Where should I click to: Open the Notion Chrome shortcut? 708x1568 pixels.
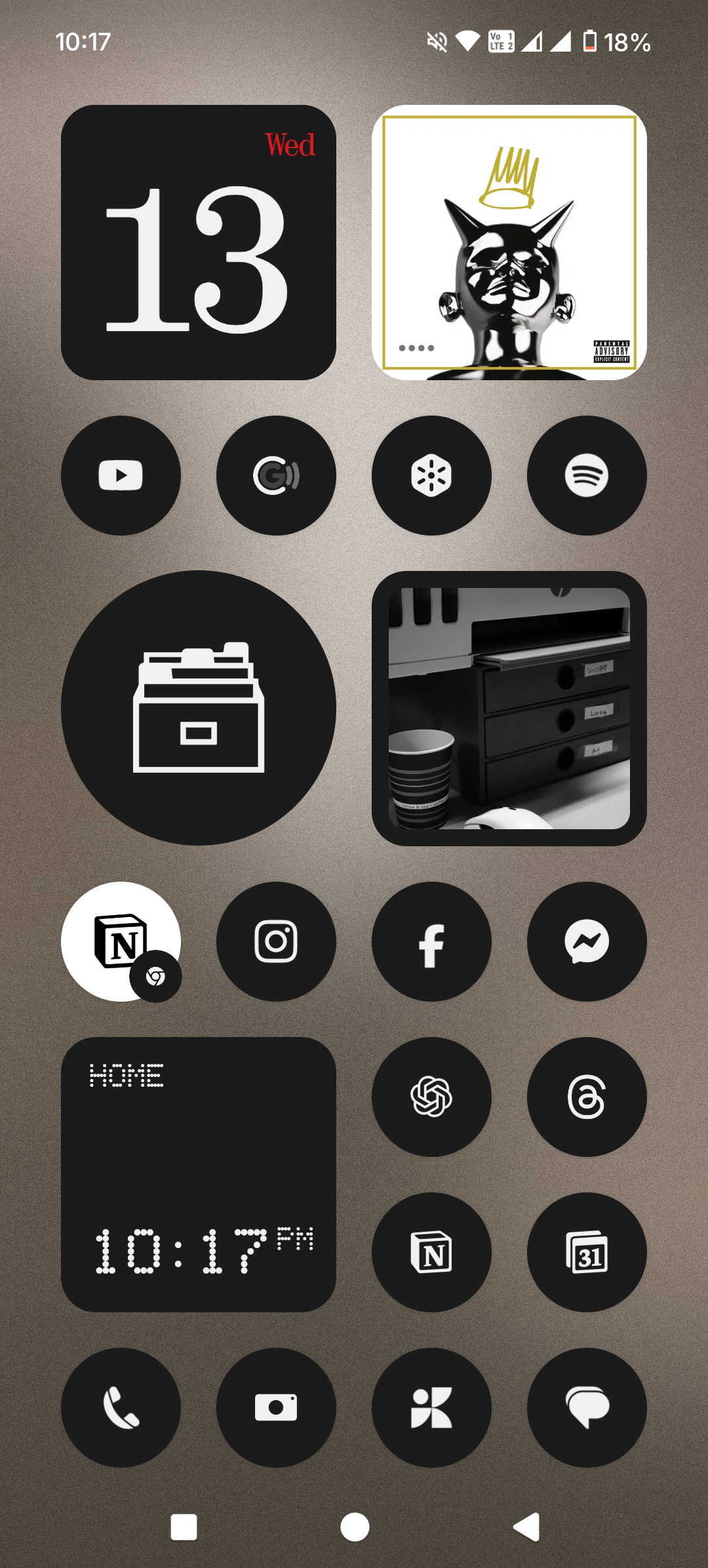pyautogui.click(x=121, y=941)
